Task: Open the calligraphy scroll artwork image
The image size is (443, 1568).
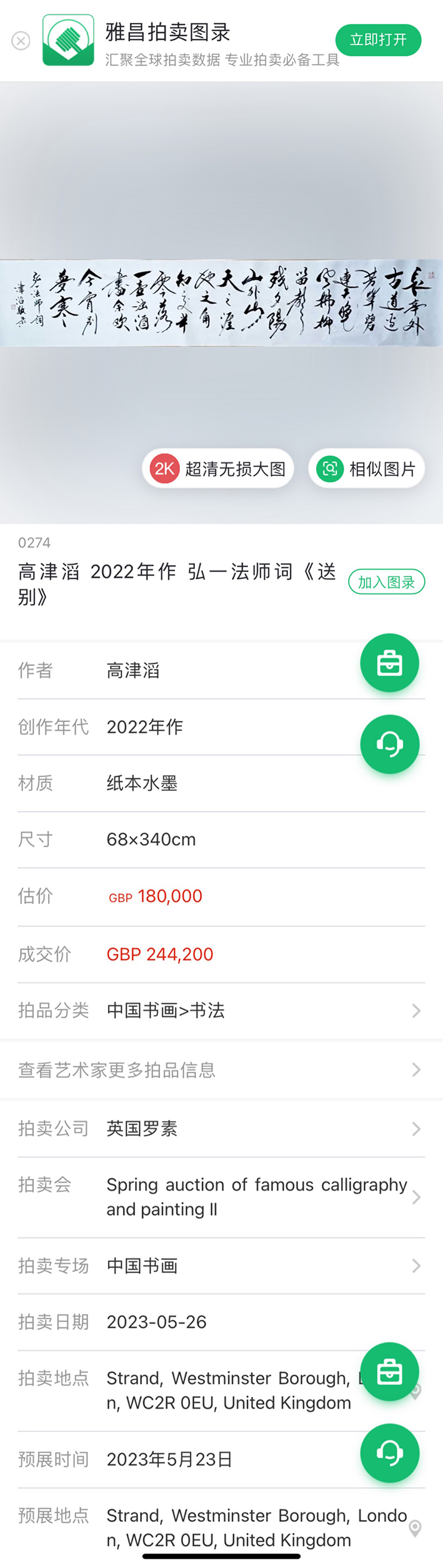Action: [x=221, y=303]
